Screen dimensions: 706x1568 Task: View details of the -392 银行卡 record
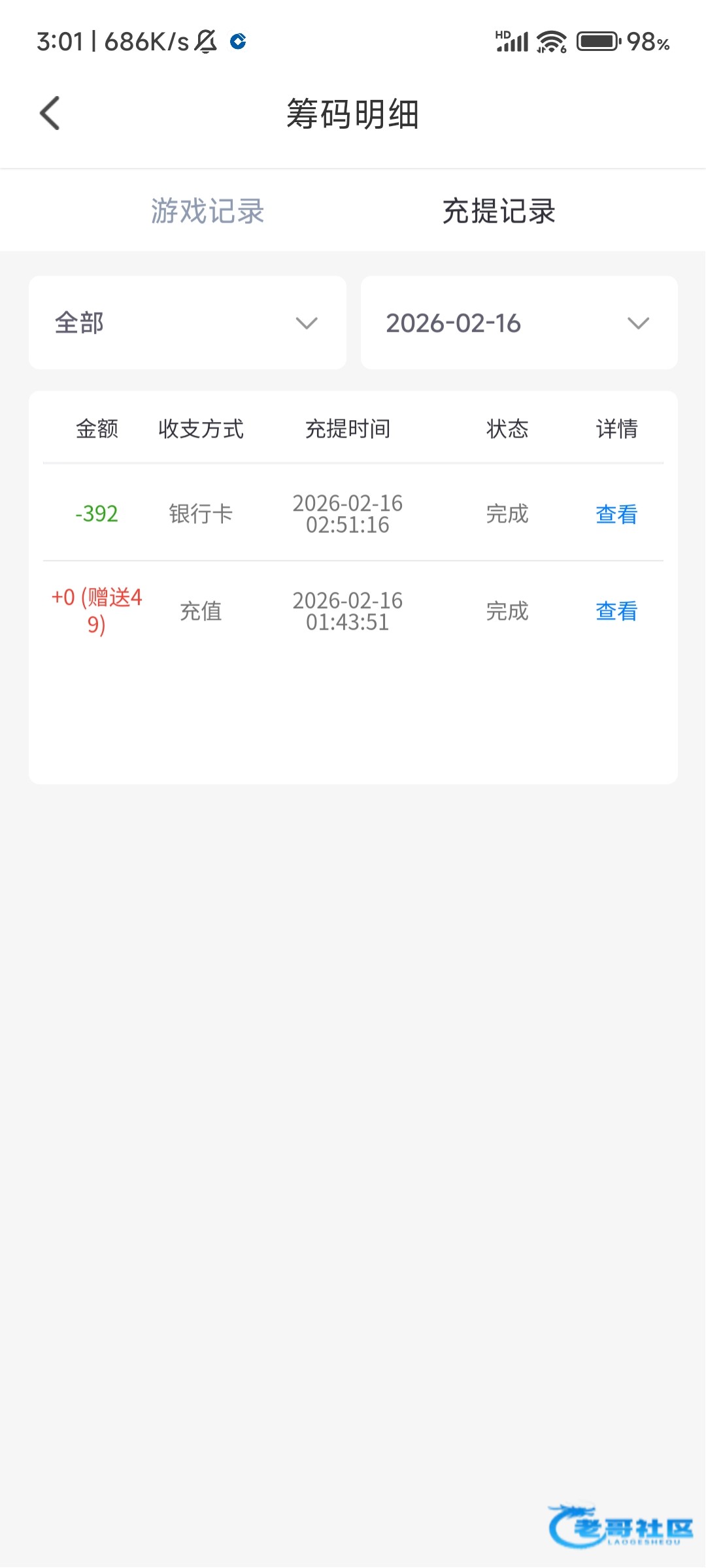point(616,514)
